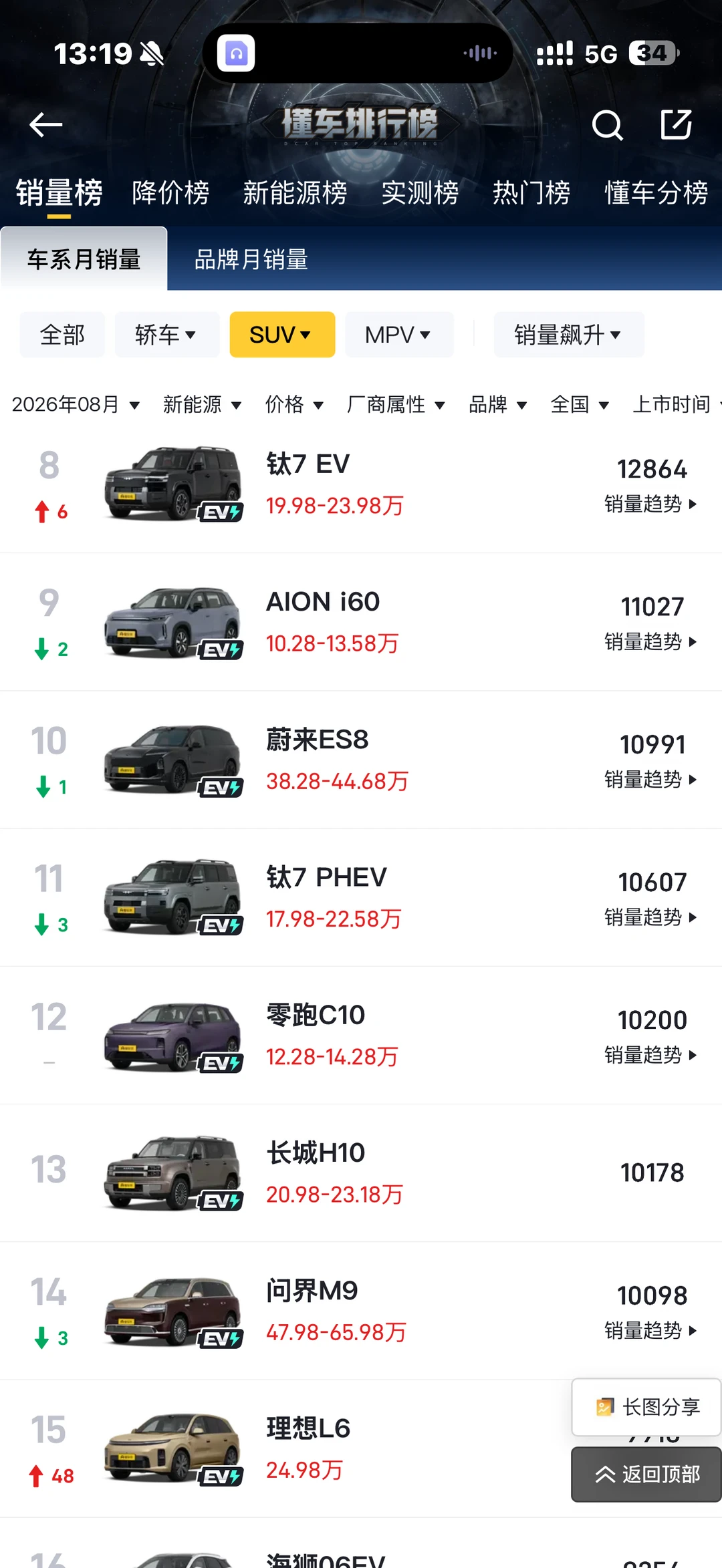Open the 品牌 filter dropdown
The height and width of the screenshot is (1568, 722).
coord(498,404)
